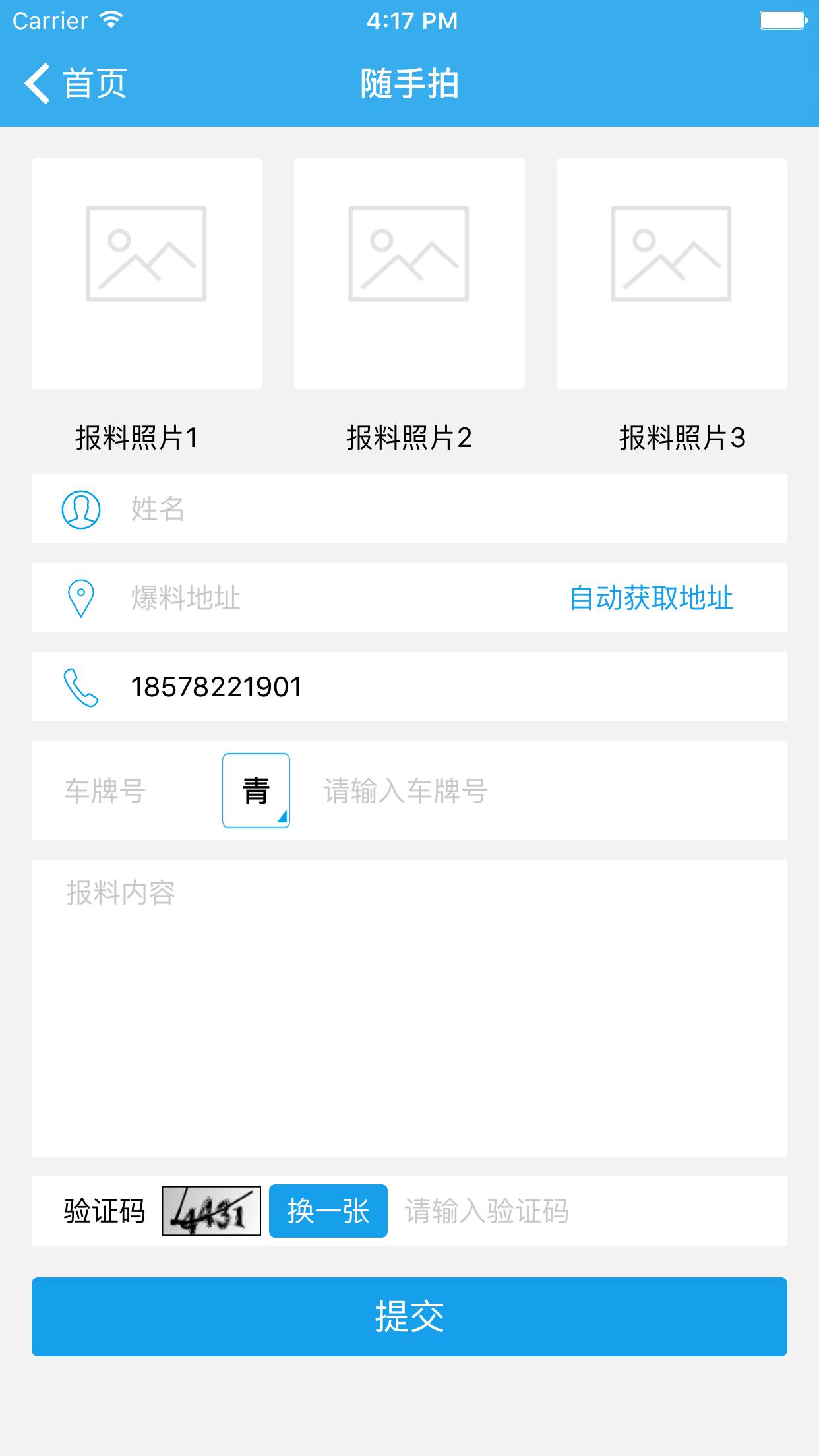
Task: Focus the 报料内容 text area
Action: pos(409,1008)
